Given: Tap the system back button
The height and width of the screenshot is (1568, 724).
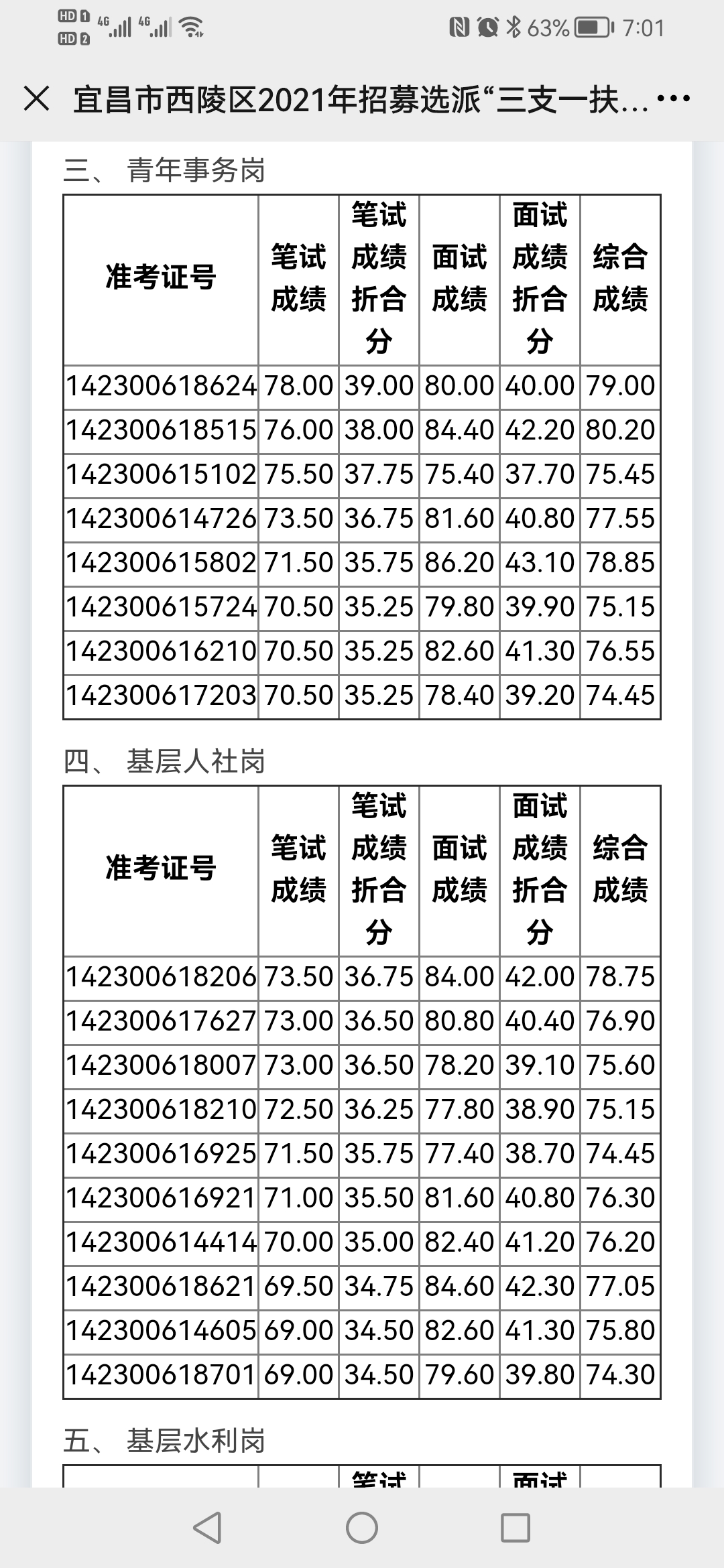Looking at the screenshot, I should coord(207,1528).
